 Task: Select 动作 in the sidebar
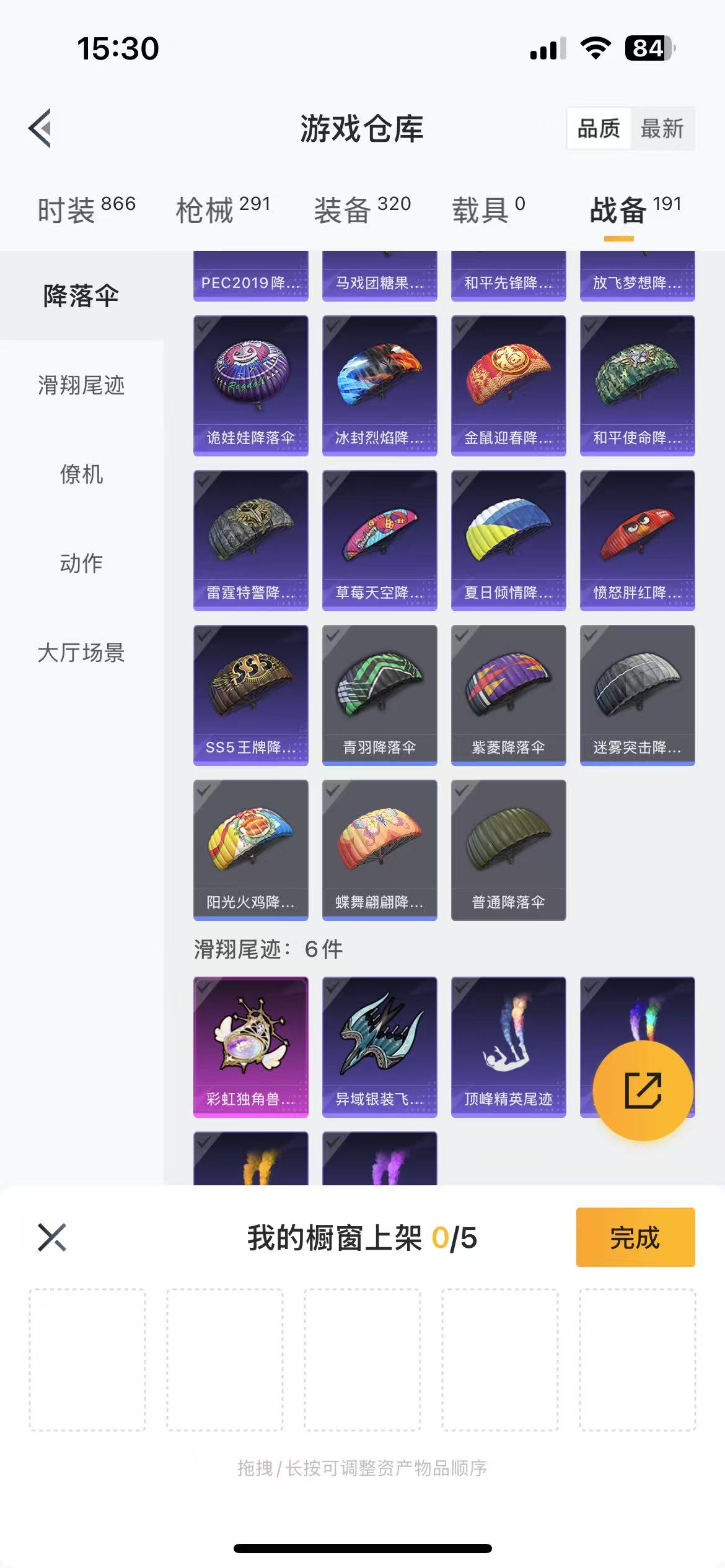coord(81,564)
